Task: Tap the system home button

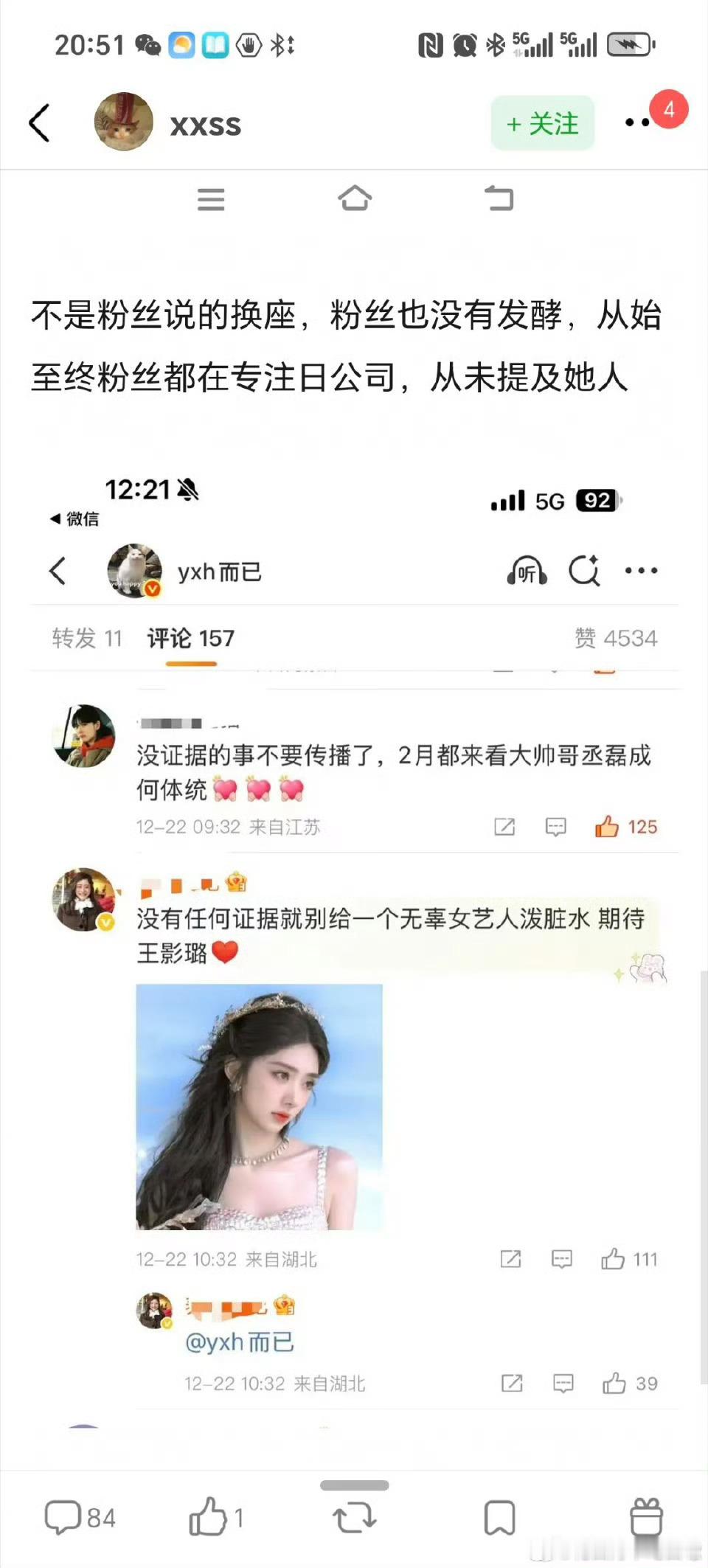Action: click(355, 198)
